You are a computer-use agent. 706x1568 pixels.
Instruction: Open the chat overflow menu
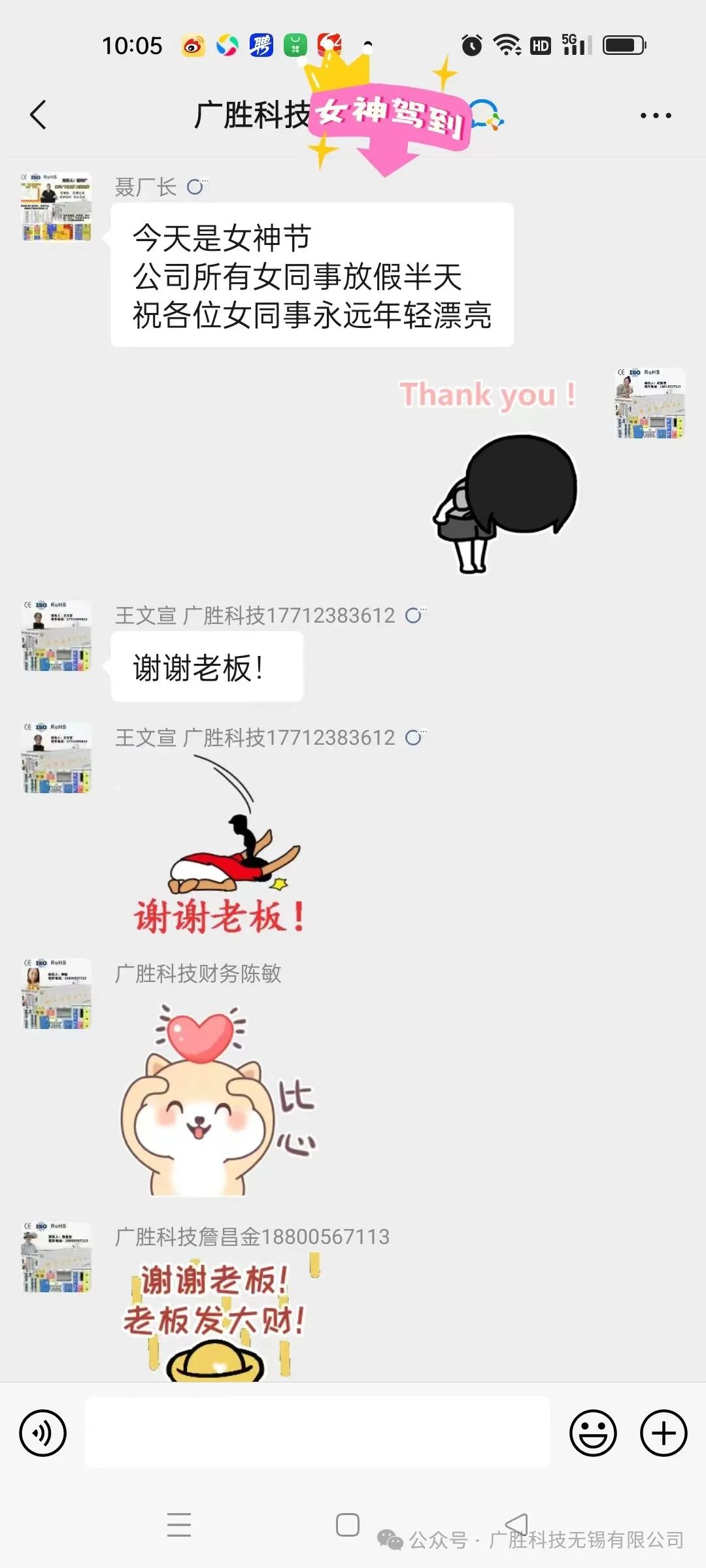pos(655,116)
